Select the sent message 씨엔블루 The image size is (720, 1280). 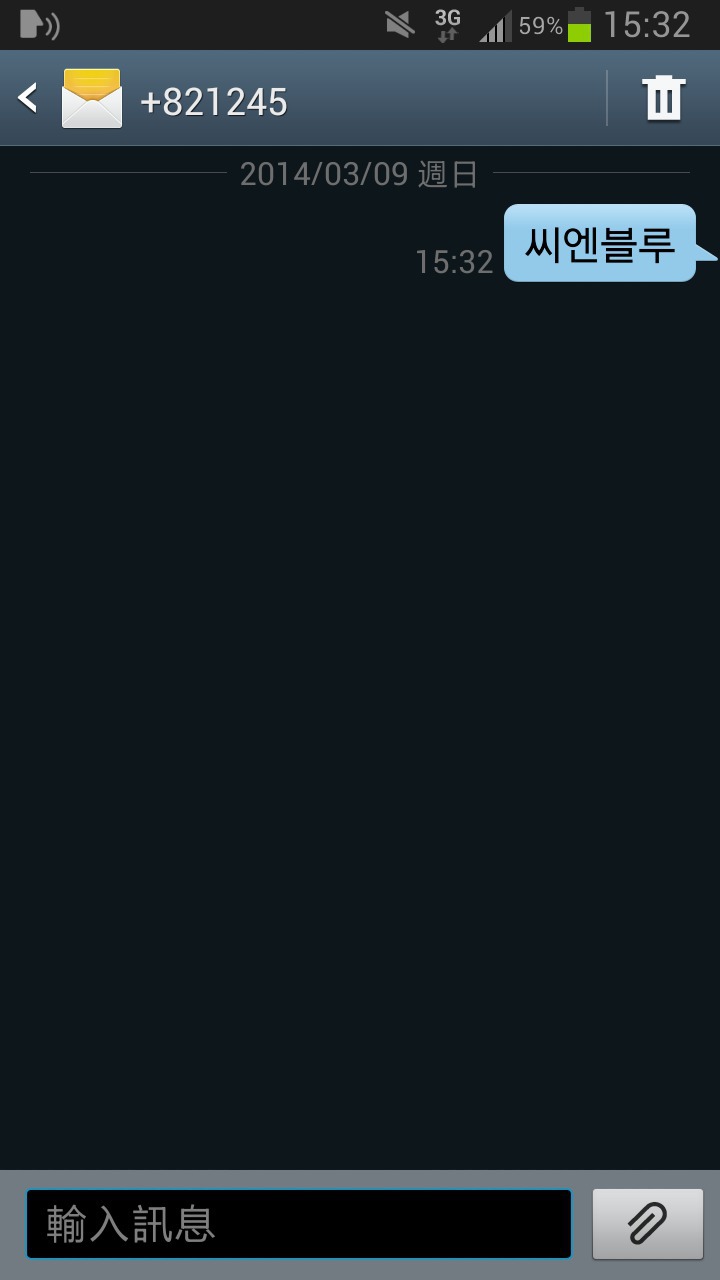click(600, 244)
